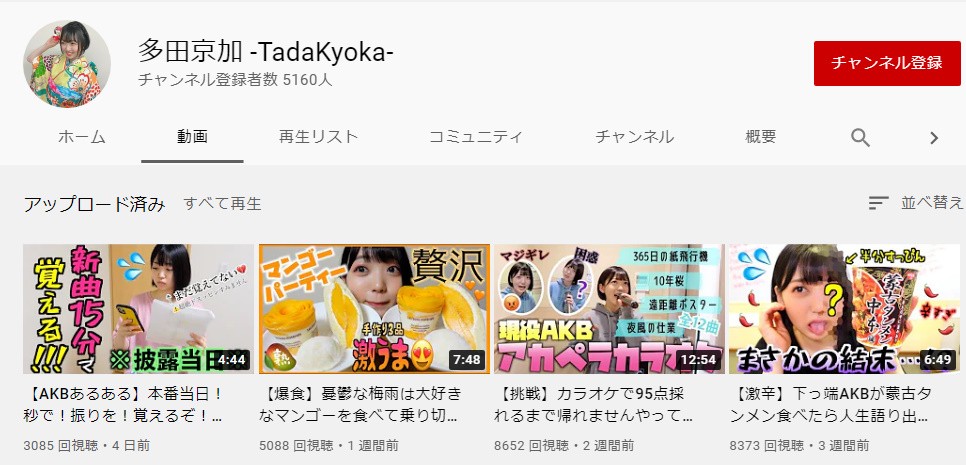This screenshot has width=966, height=465.
Task: Open the 6:49 spicy tanmen video
Action: [843, 309]
